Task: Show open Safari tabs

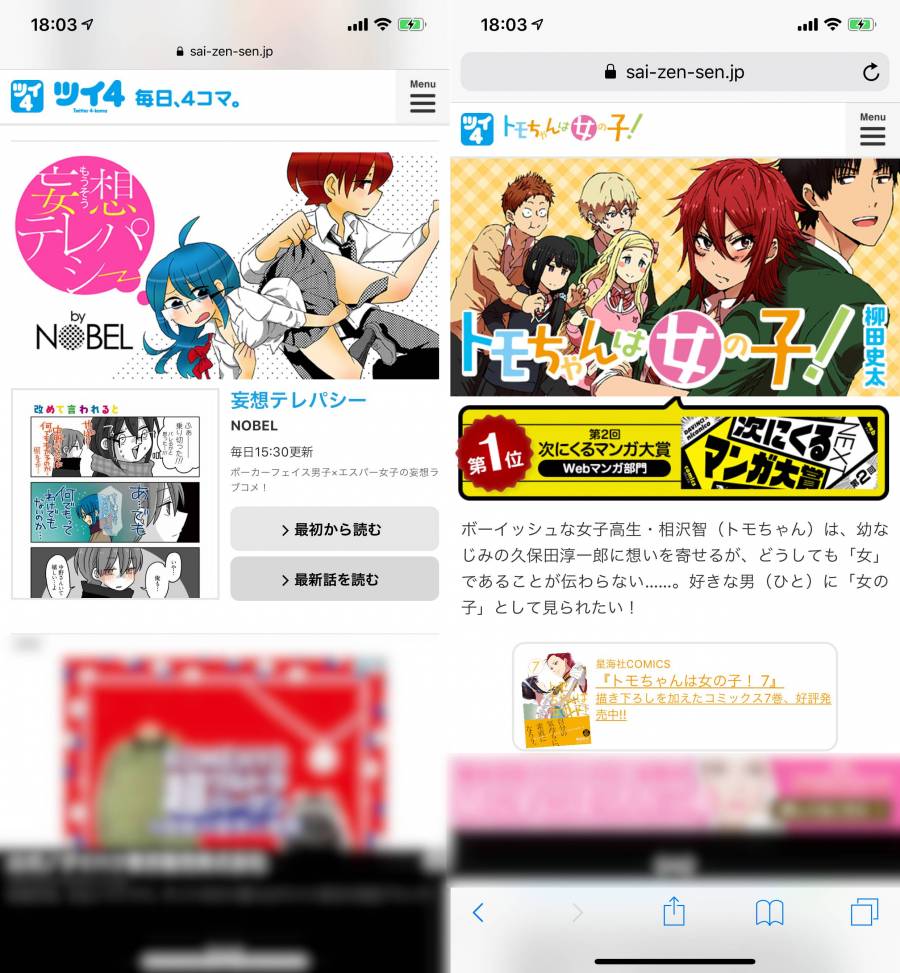Action: tap(864, 912)
